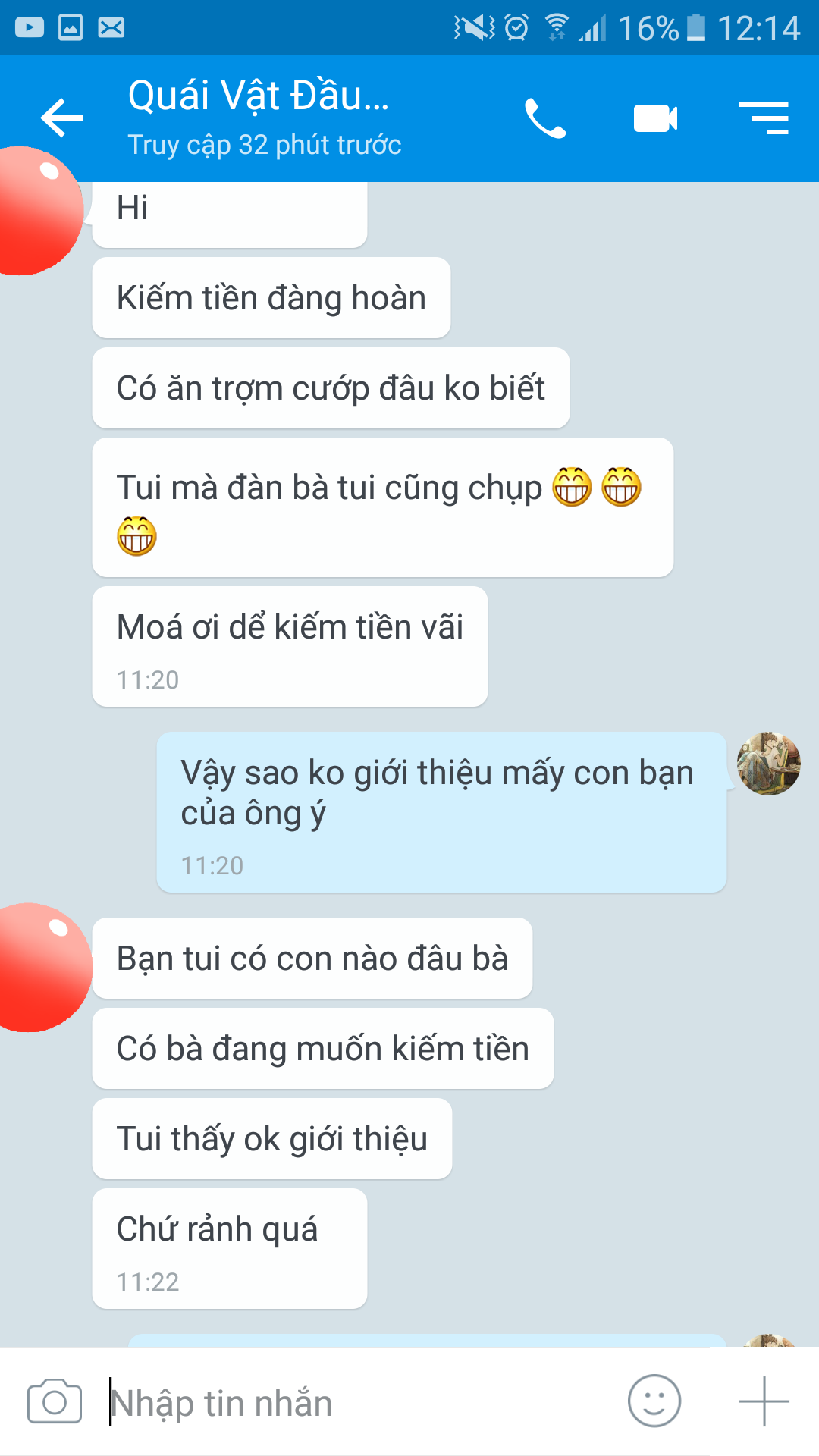The image size is (819, 1456).
Task: Open the chat options menu
Action: coord(764,119)
